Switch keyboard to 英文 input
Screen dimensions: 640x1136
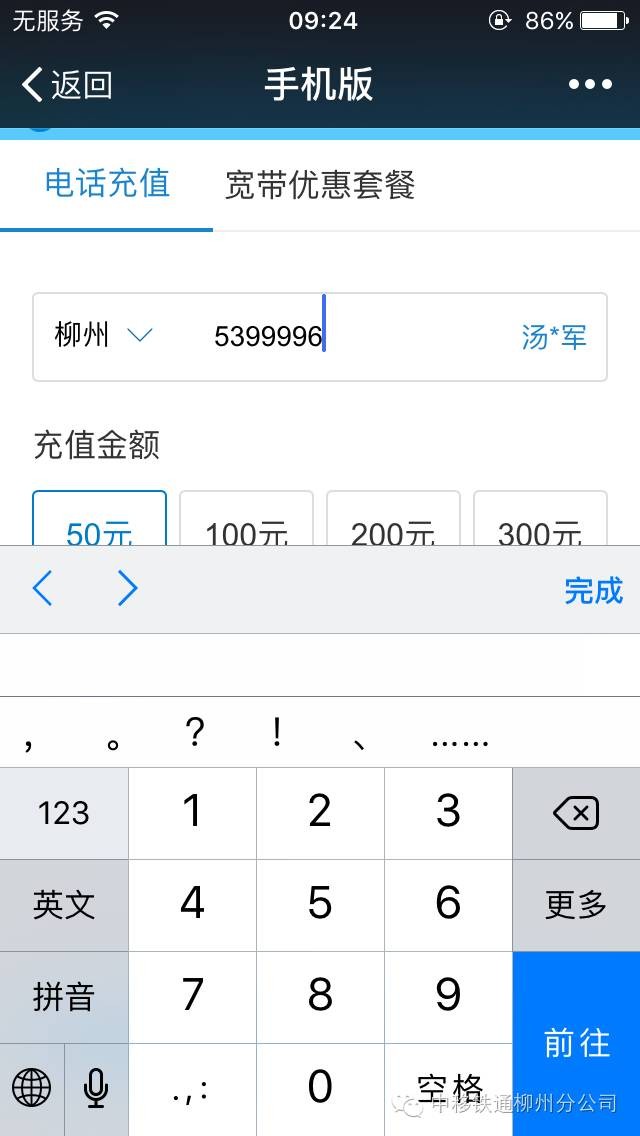tap(64, 905)
